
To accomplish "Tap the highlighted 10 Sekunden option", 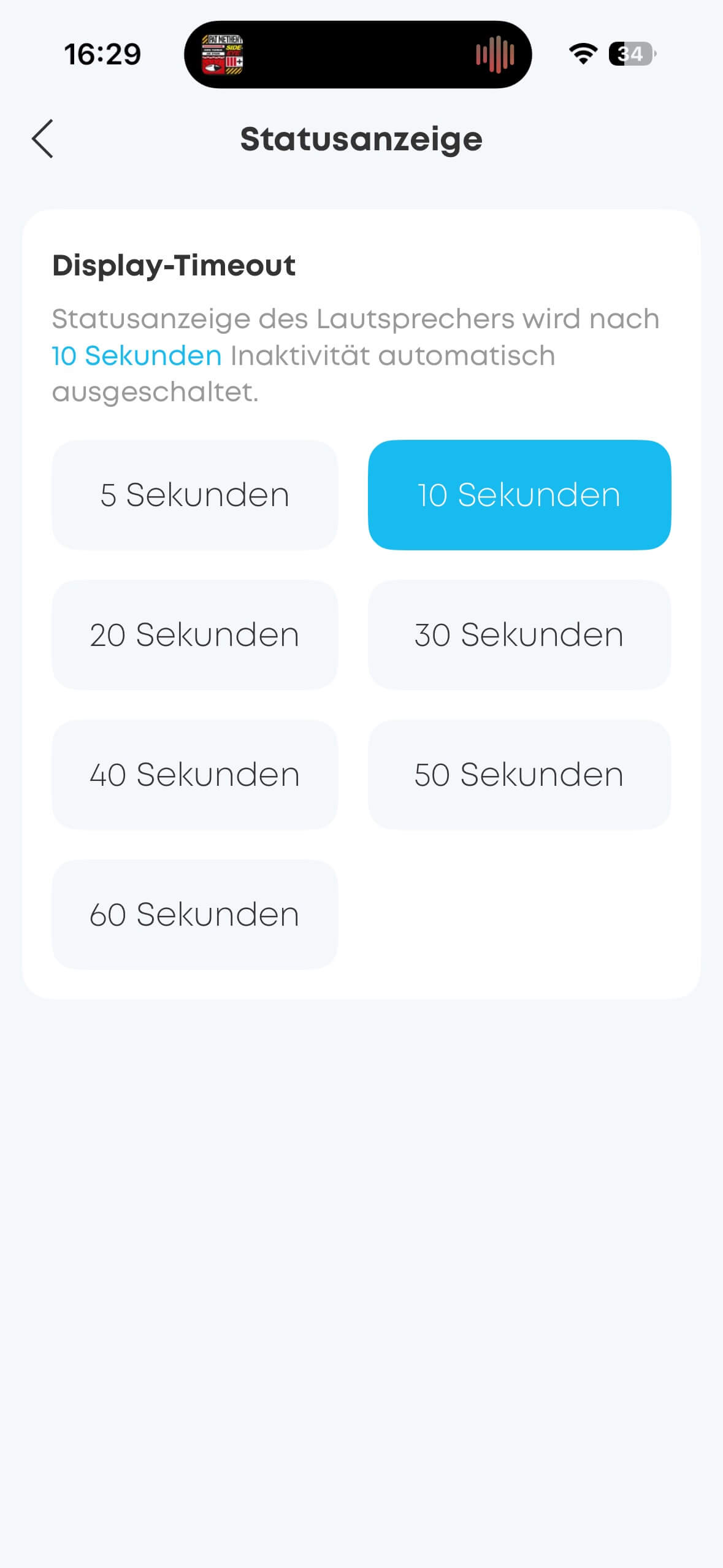I will coord(519,495).
